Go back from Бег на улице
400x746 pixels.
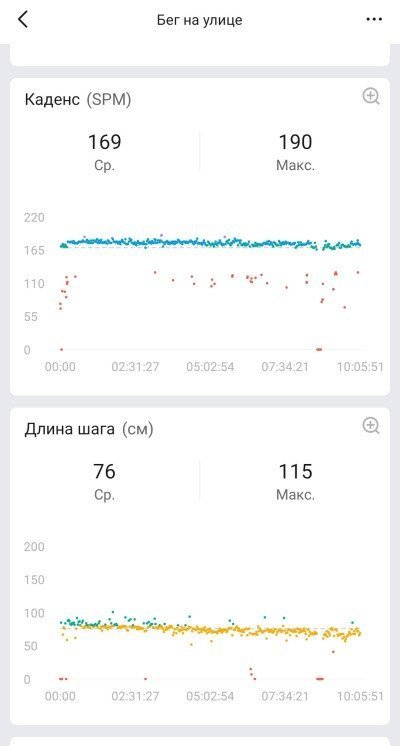click(23, 20)
